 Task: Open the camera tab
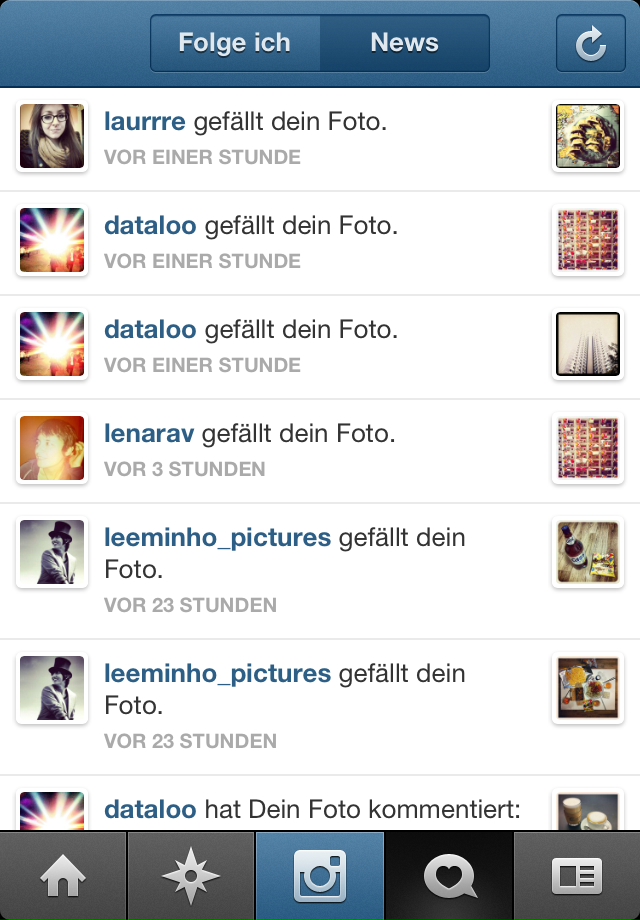[x=320, y=876]
